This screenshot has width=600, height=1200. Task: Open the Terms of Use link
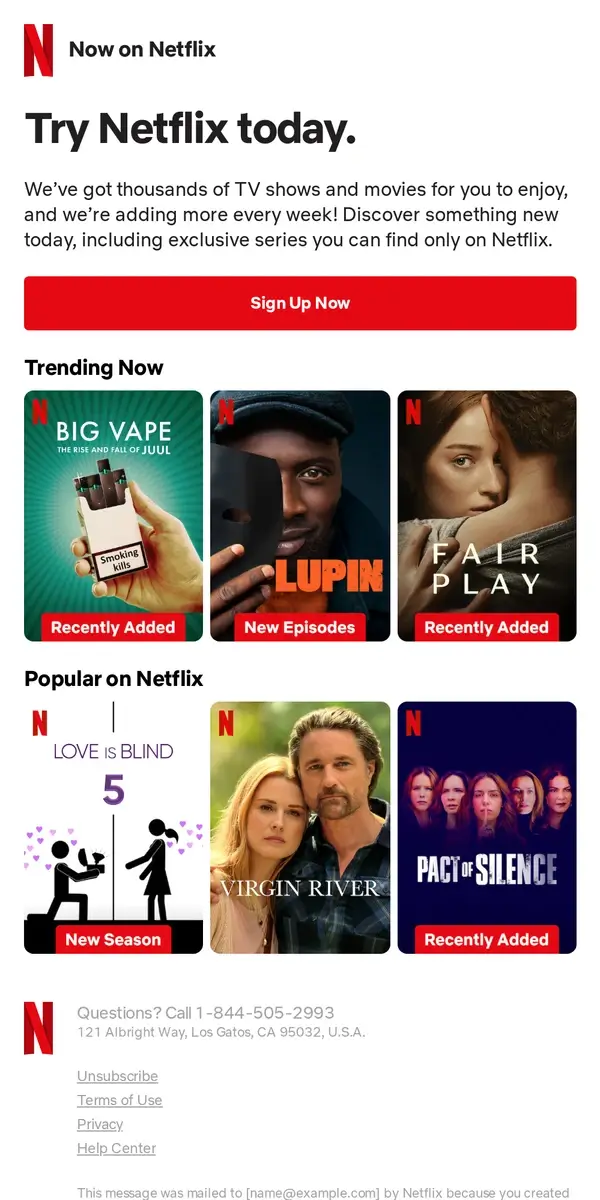tap(119, 1100)
